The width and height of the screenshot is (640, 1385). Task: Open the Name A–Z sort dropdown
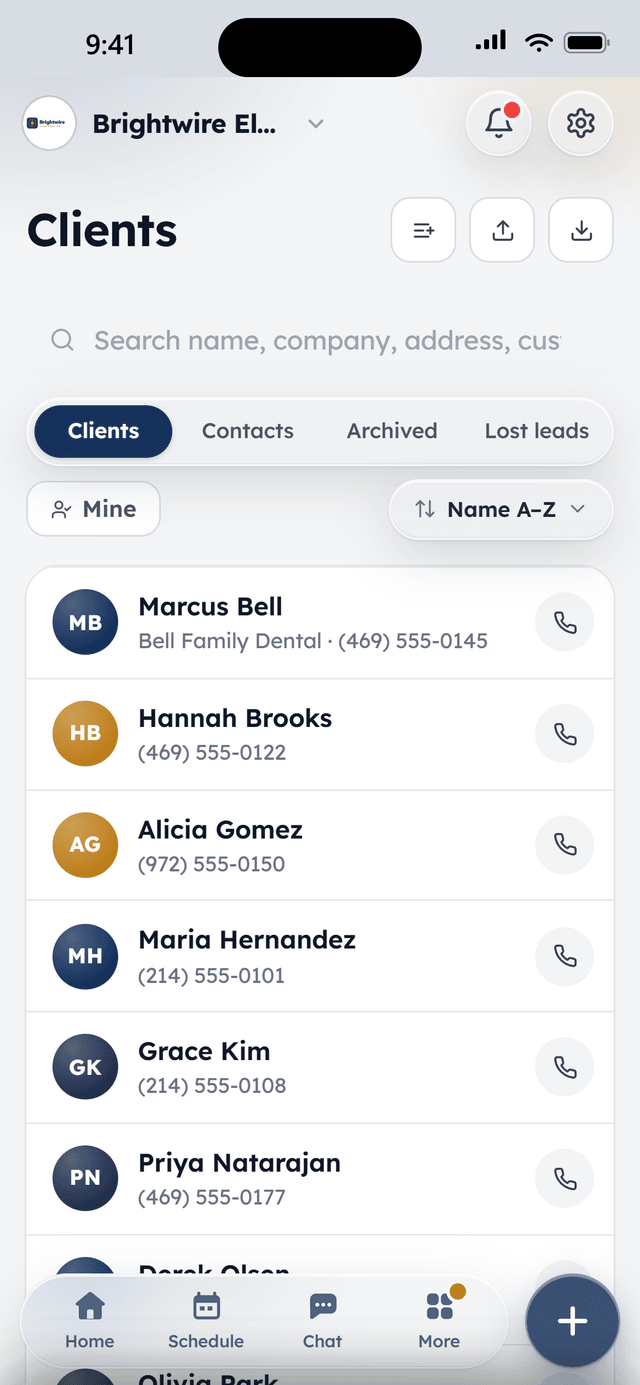click(x=501, y=509)
